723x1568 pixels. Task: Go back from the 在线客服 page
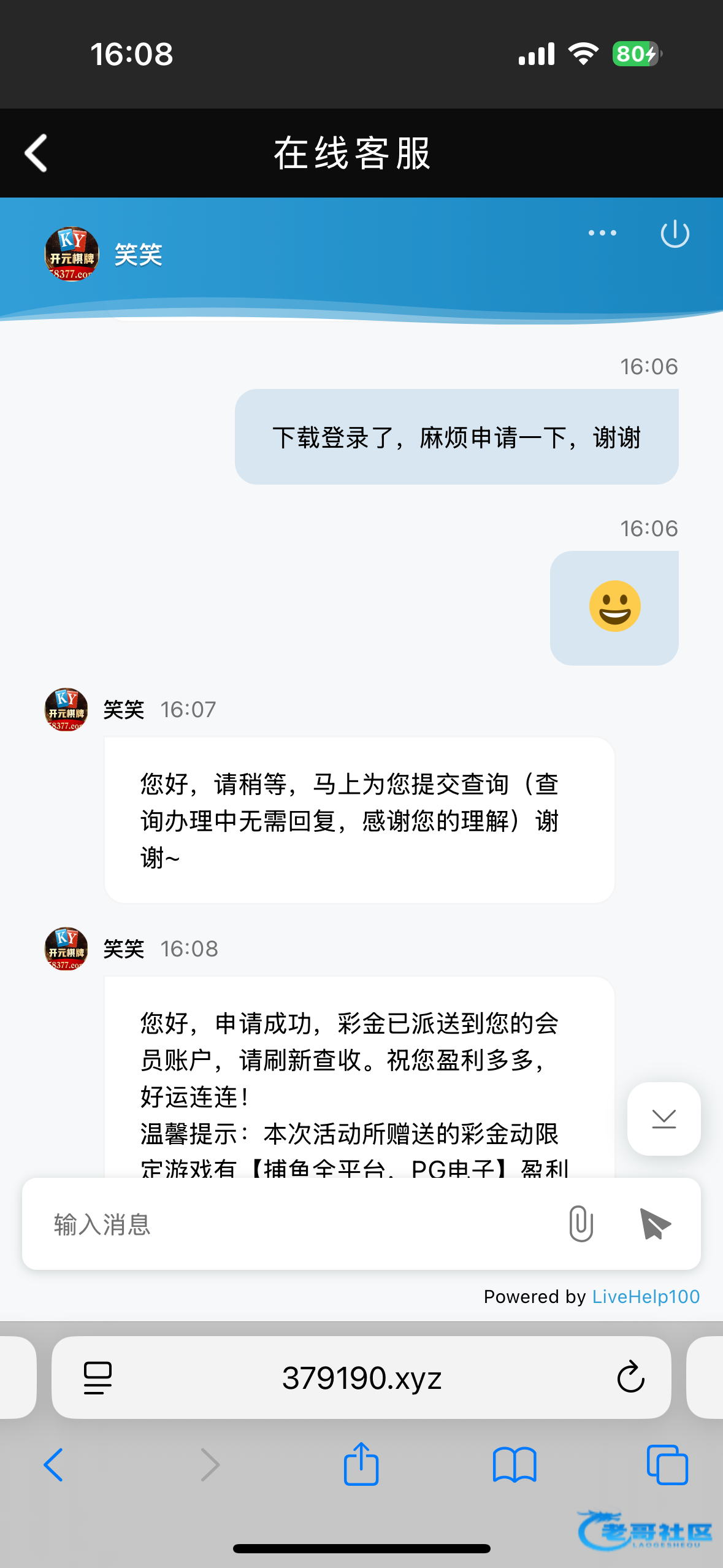click(36, 153)
